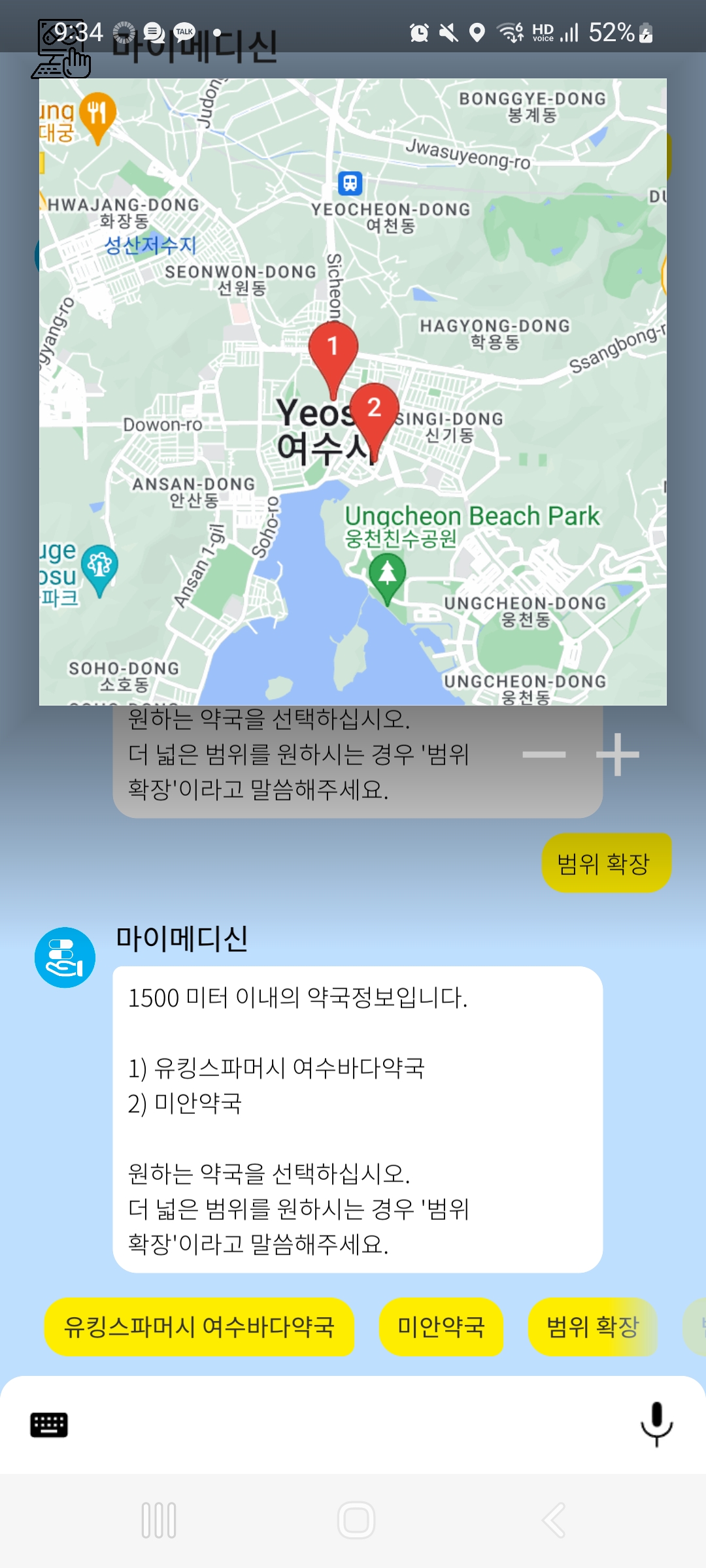This screenshot has width=706, height=1568.
Task: Start voice input with the microphone
Action: (x=656, y=1424)
